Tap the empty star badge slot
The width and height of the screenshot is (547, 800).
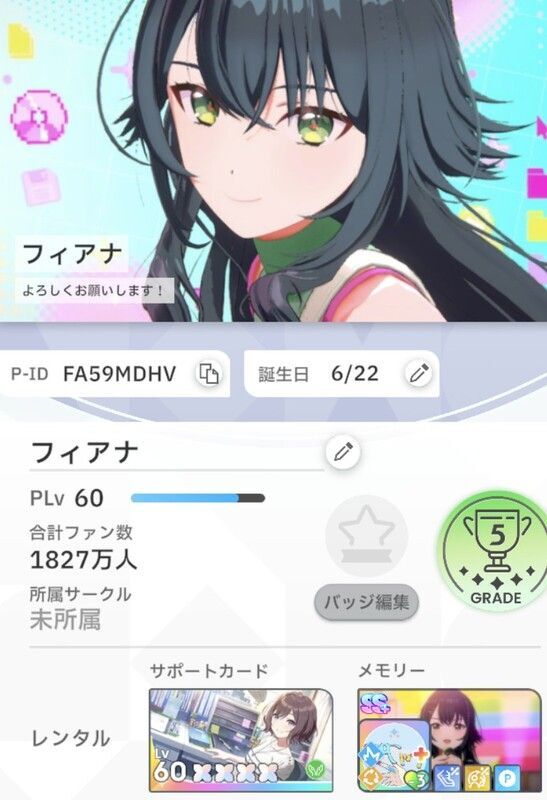[367, 536]
